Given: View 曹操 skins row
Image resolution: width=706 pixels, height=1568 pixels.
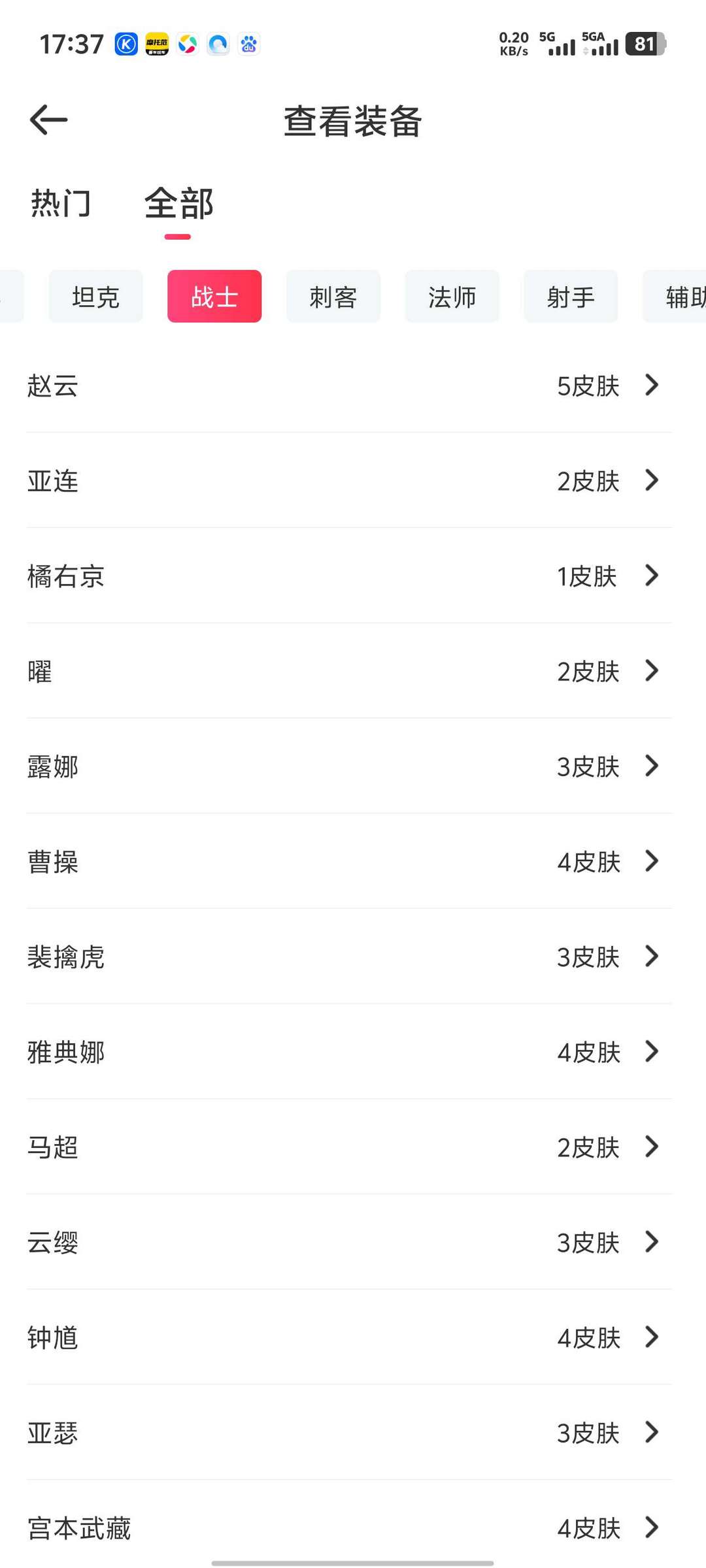Looking at the screenshot, I should [349, 861].
